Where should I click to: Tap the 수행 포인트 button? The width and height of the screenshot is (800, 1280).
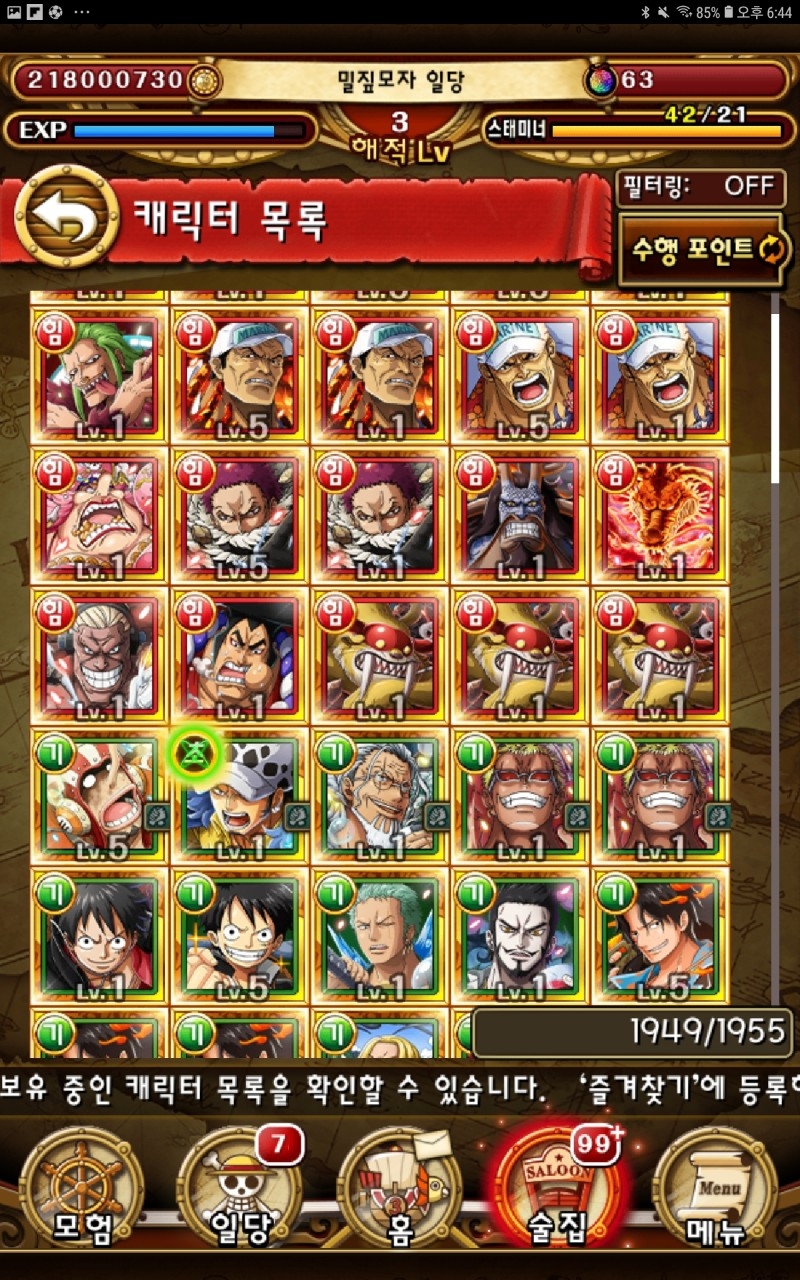(x=702, y=249)
